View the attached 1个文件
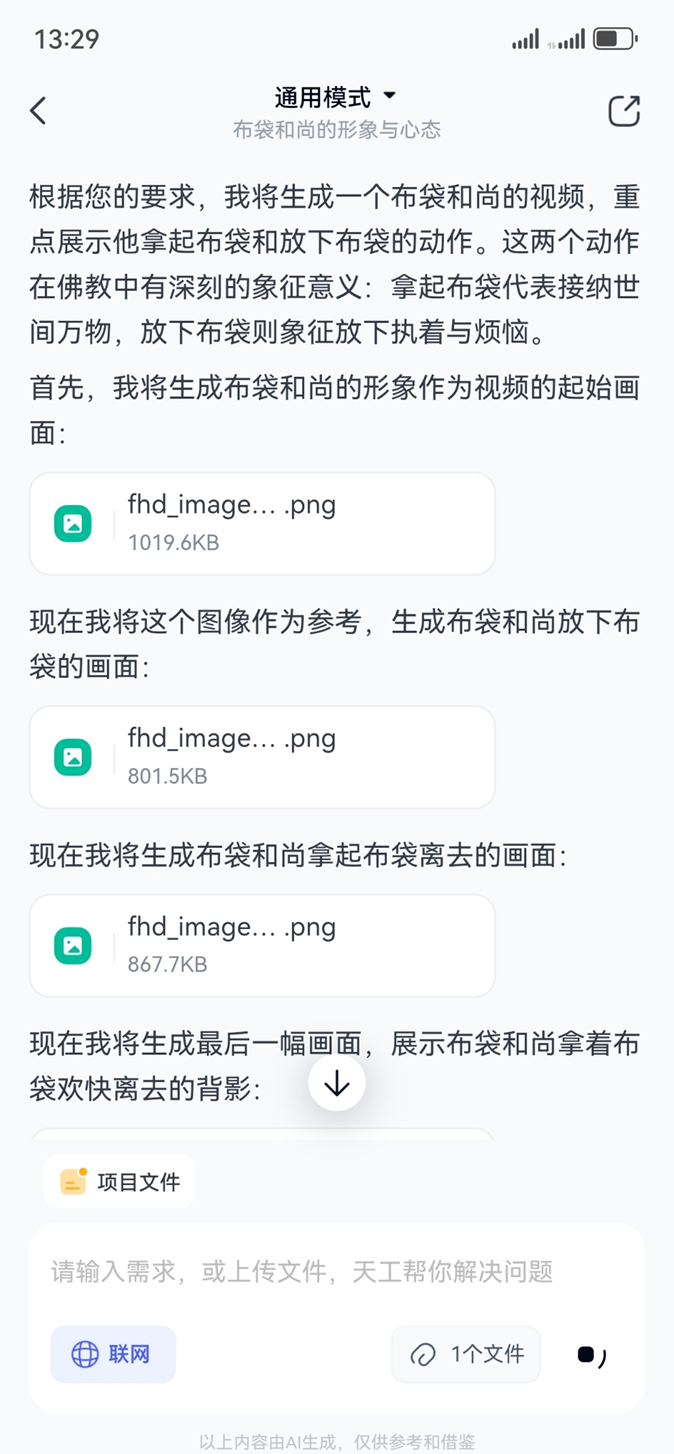674x1454 pixels. 466,1354
